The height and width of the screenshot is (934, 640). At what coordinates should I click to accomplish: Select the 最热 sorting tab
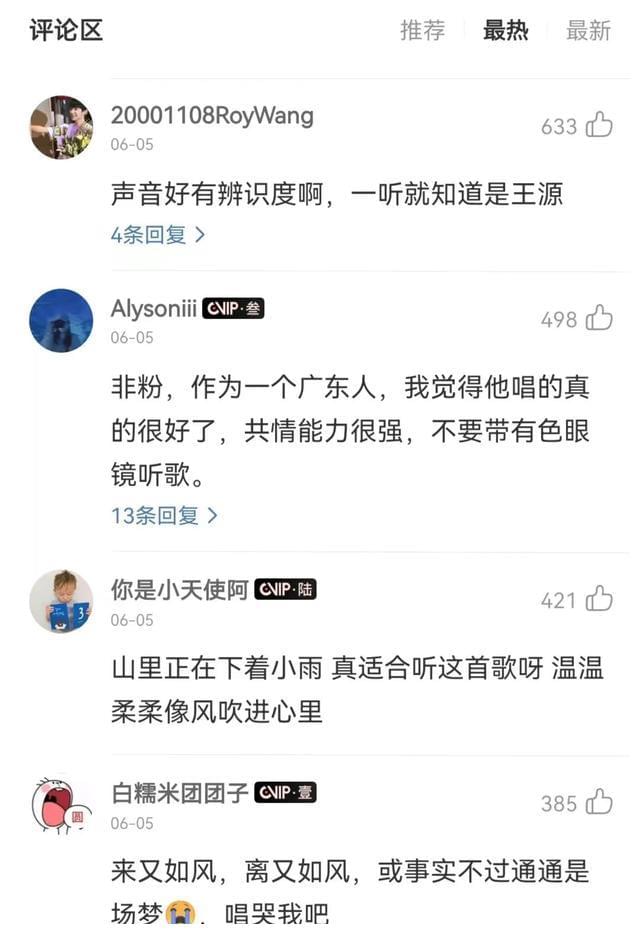pyautogui.click(x=505, y=31)
